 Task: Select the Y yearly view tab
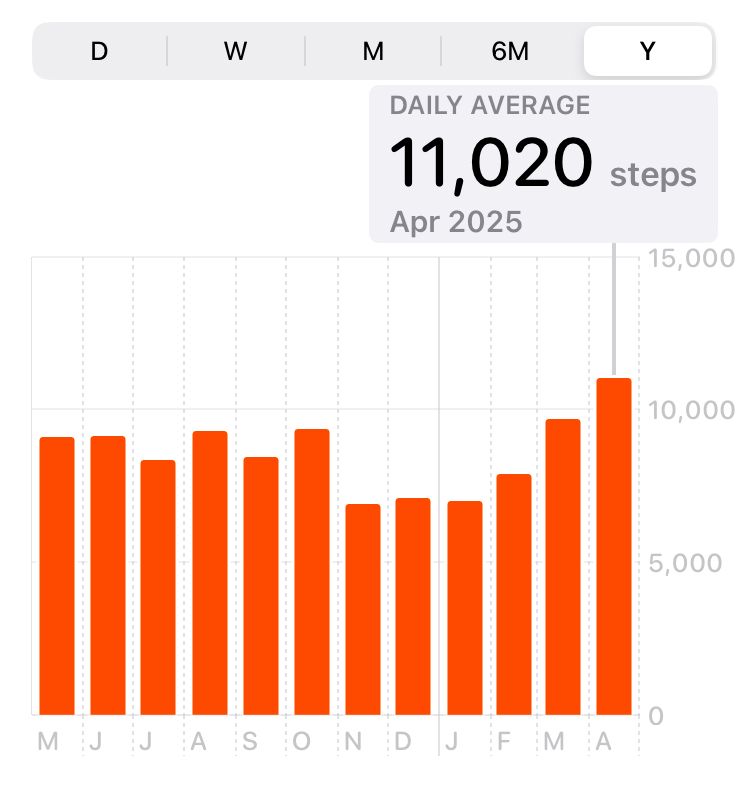[x=647, y=51]
